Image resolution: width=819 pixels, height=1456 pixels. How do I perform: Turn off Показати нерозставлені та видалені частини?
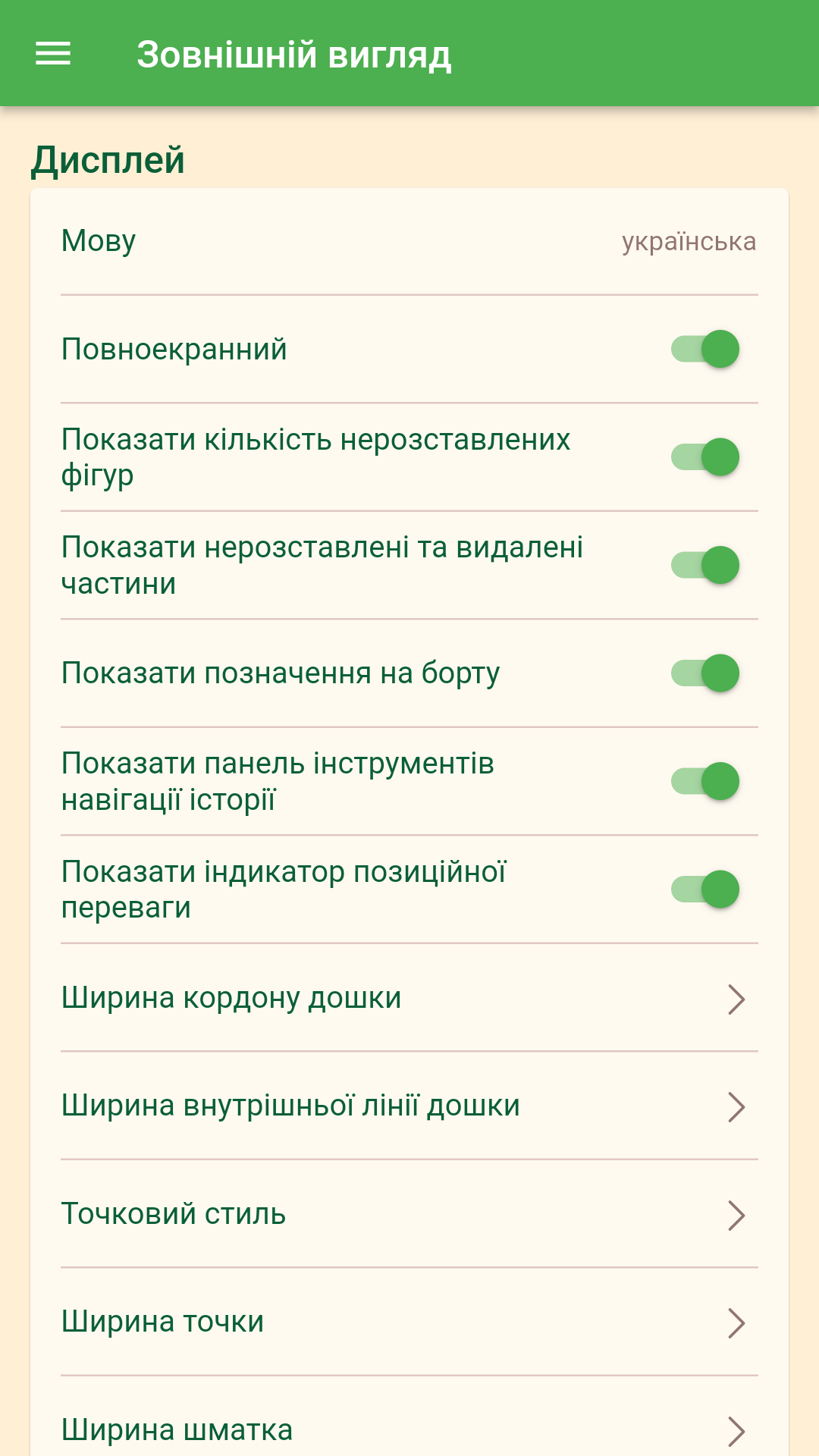pyautogui.click(x=704, y=565)
